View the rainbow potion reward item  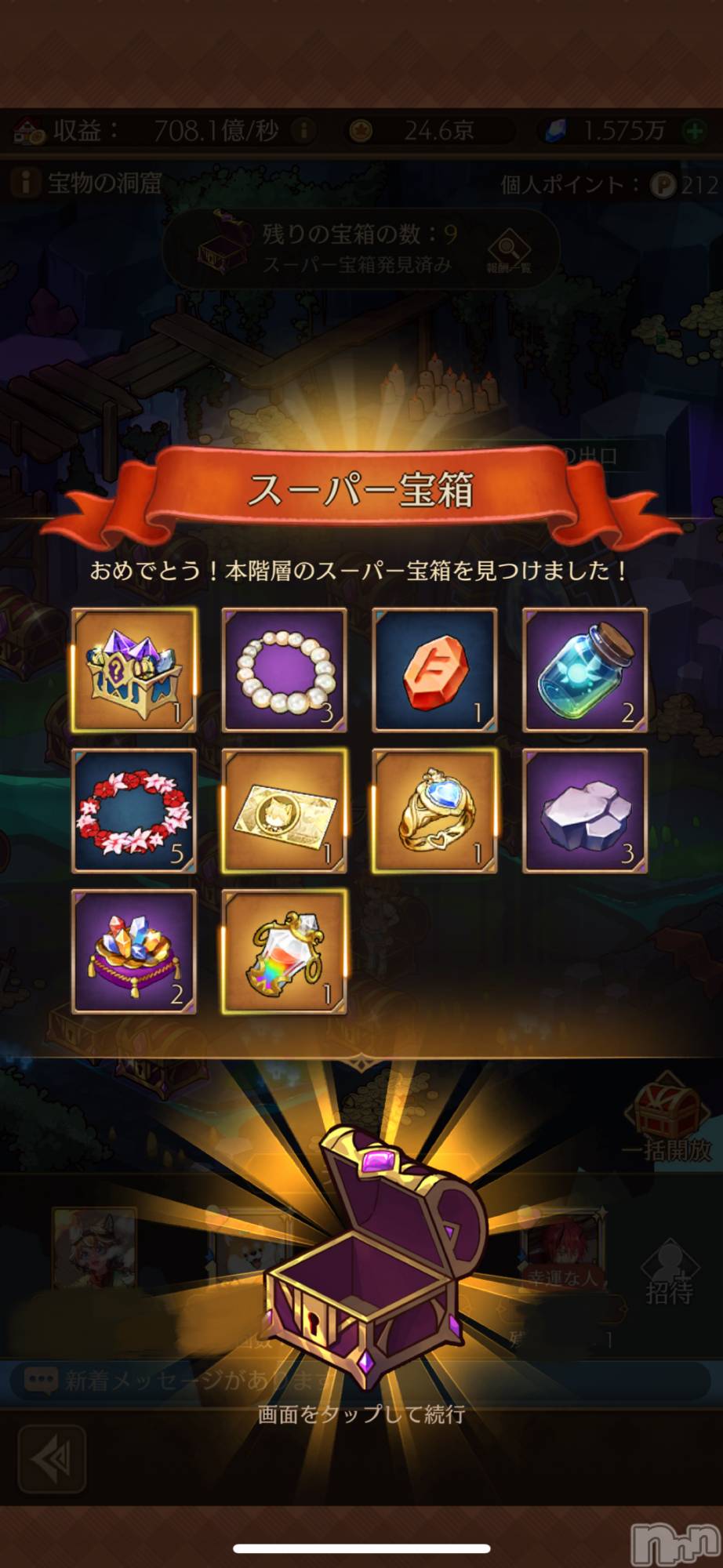(x=285, y=952)
